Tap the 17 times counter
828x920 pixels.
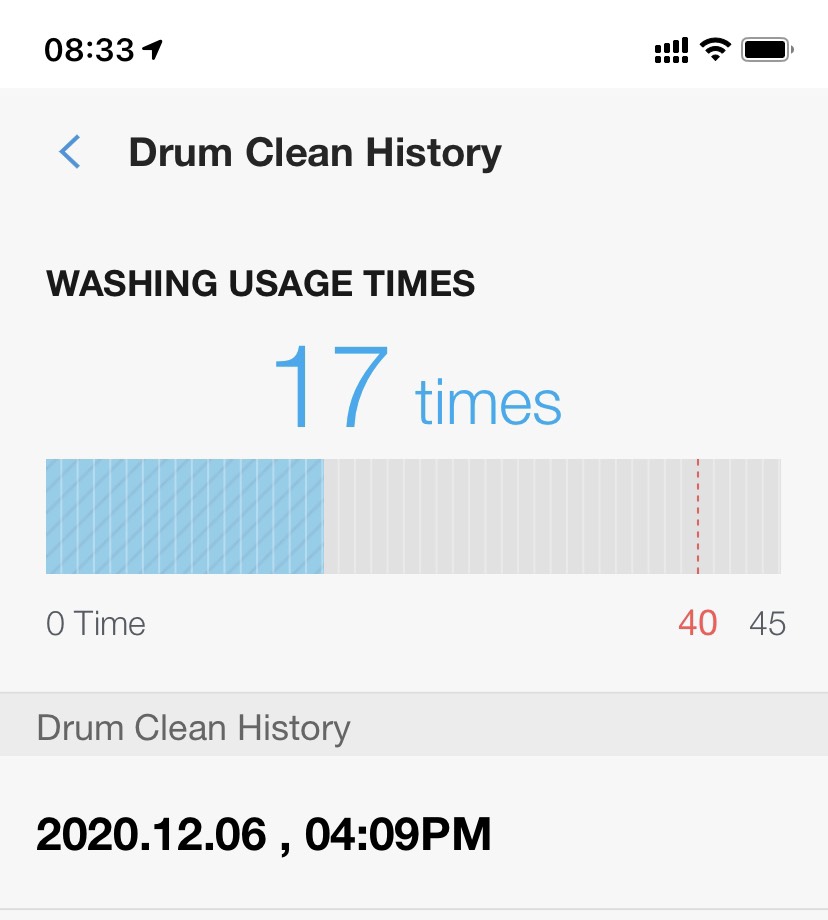click(x=413, y=390)
